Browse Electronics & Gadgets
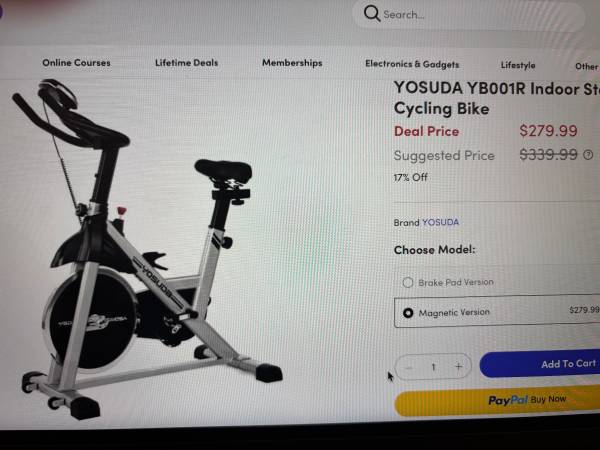 click(412, 64)
